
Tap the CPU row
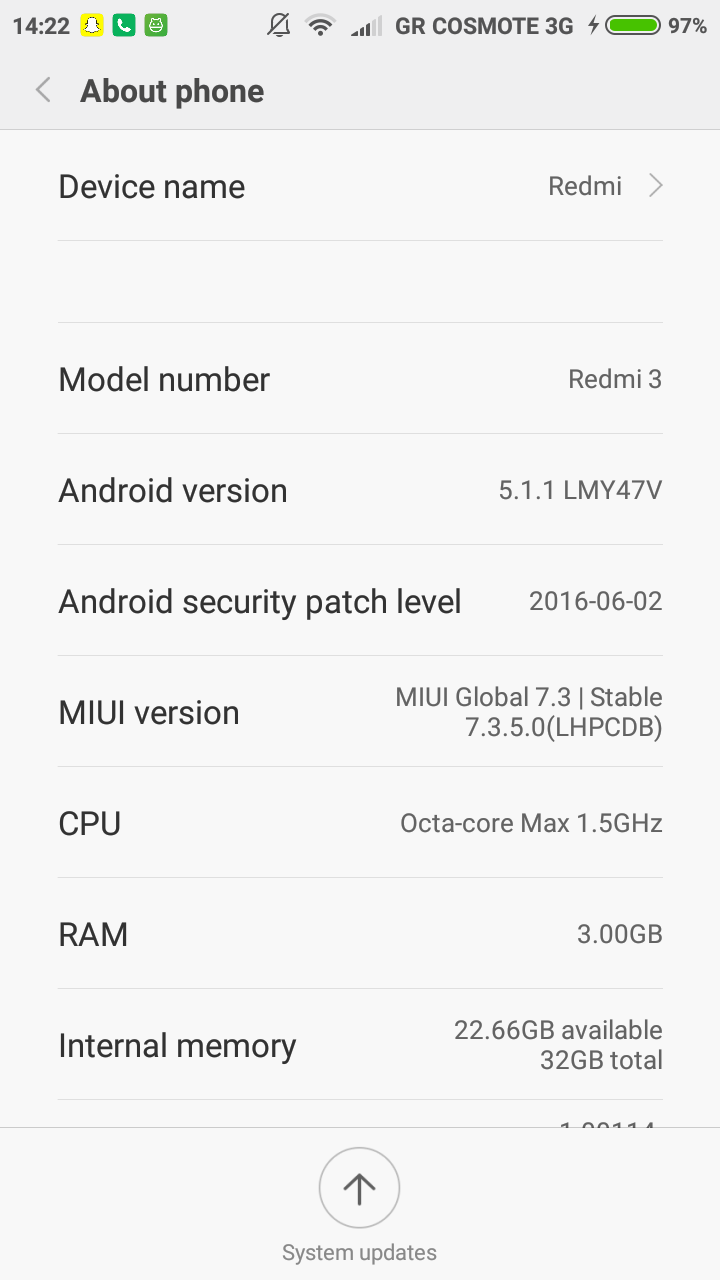[360, 823]
